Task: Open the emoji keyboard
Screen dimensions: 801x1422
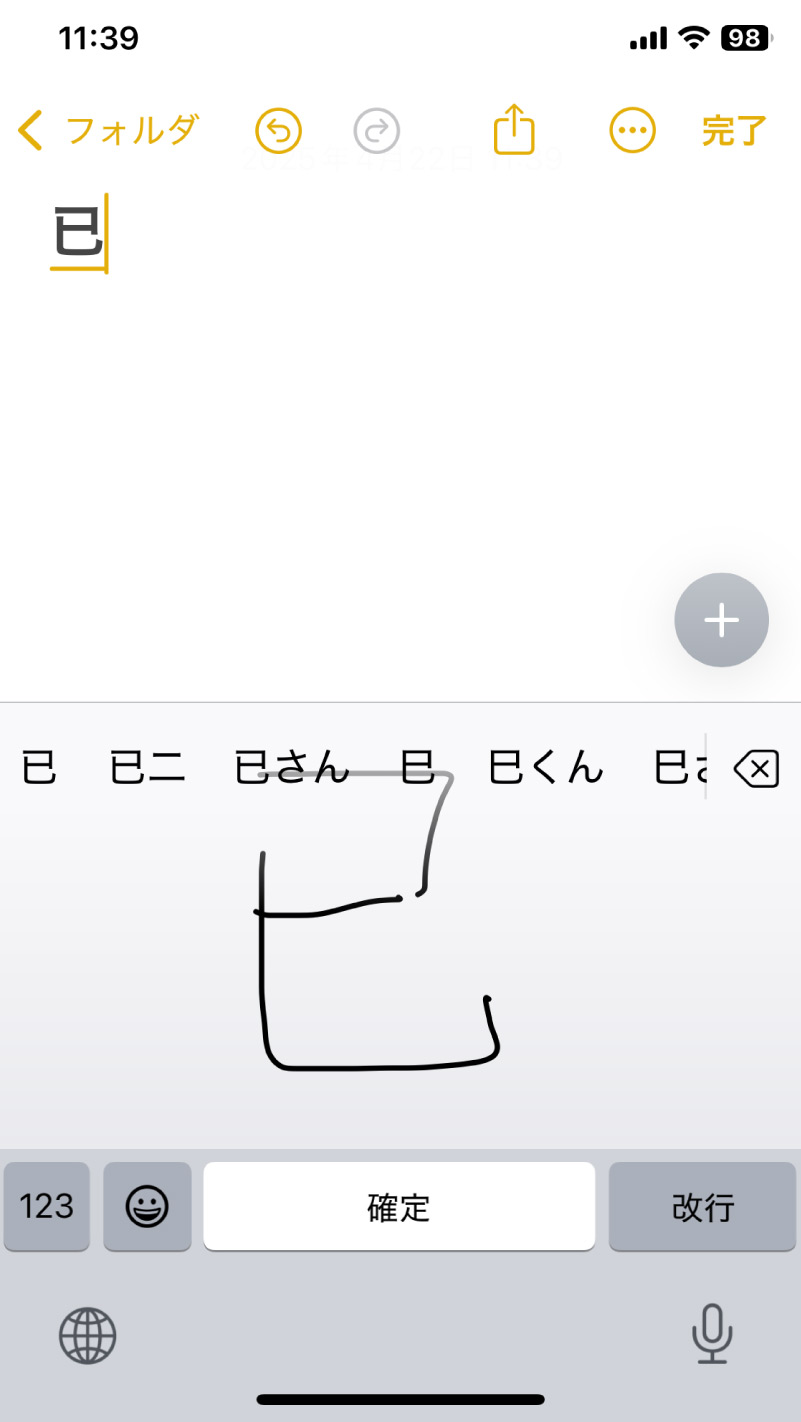Action: coord(147,1206)
